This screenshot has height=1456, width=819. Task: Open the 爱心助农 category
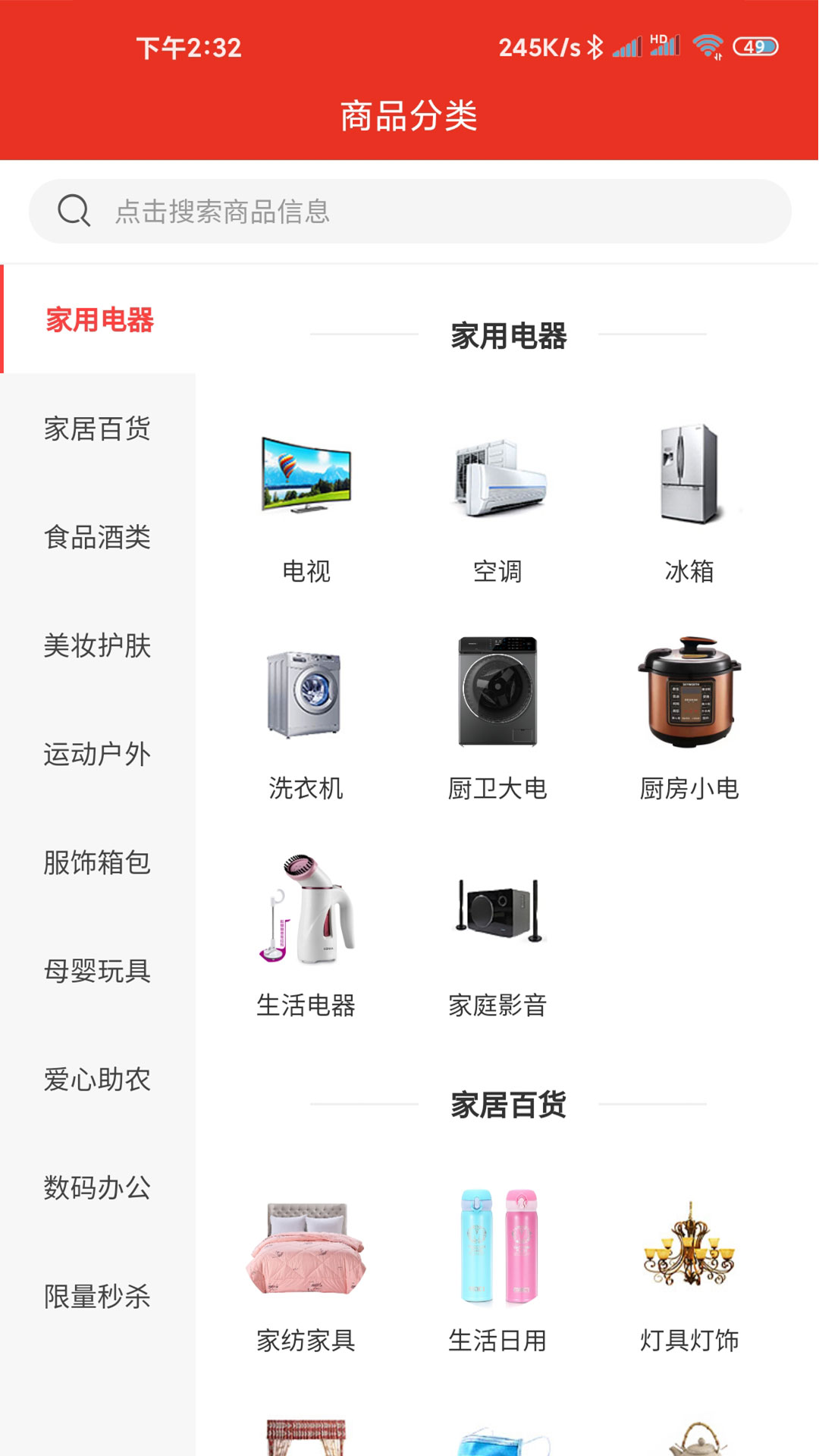[x=98, y=1079]
